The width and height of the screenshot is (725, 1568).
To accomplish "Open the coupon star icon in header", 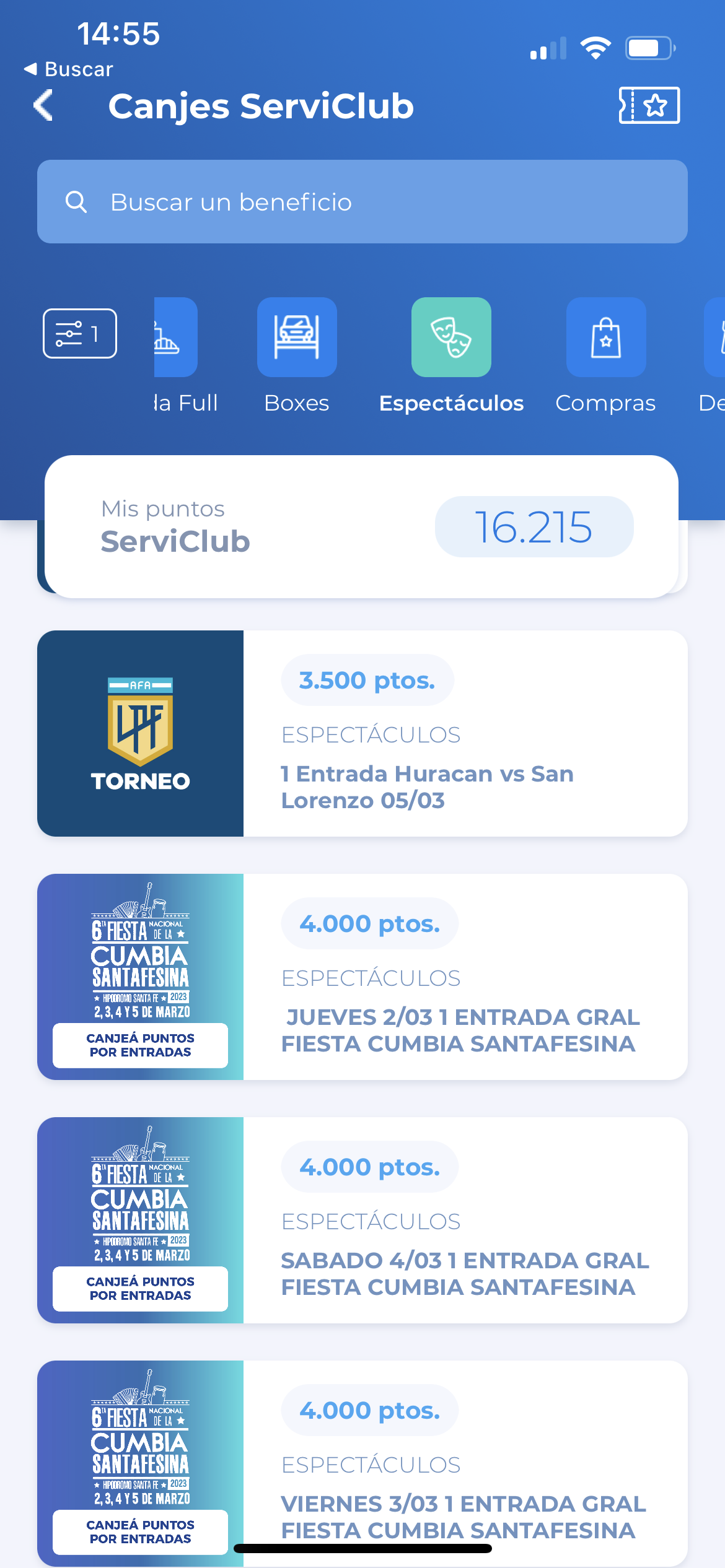I will pos(649,105).
